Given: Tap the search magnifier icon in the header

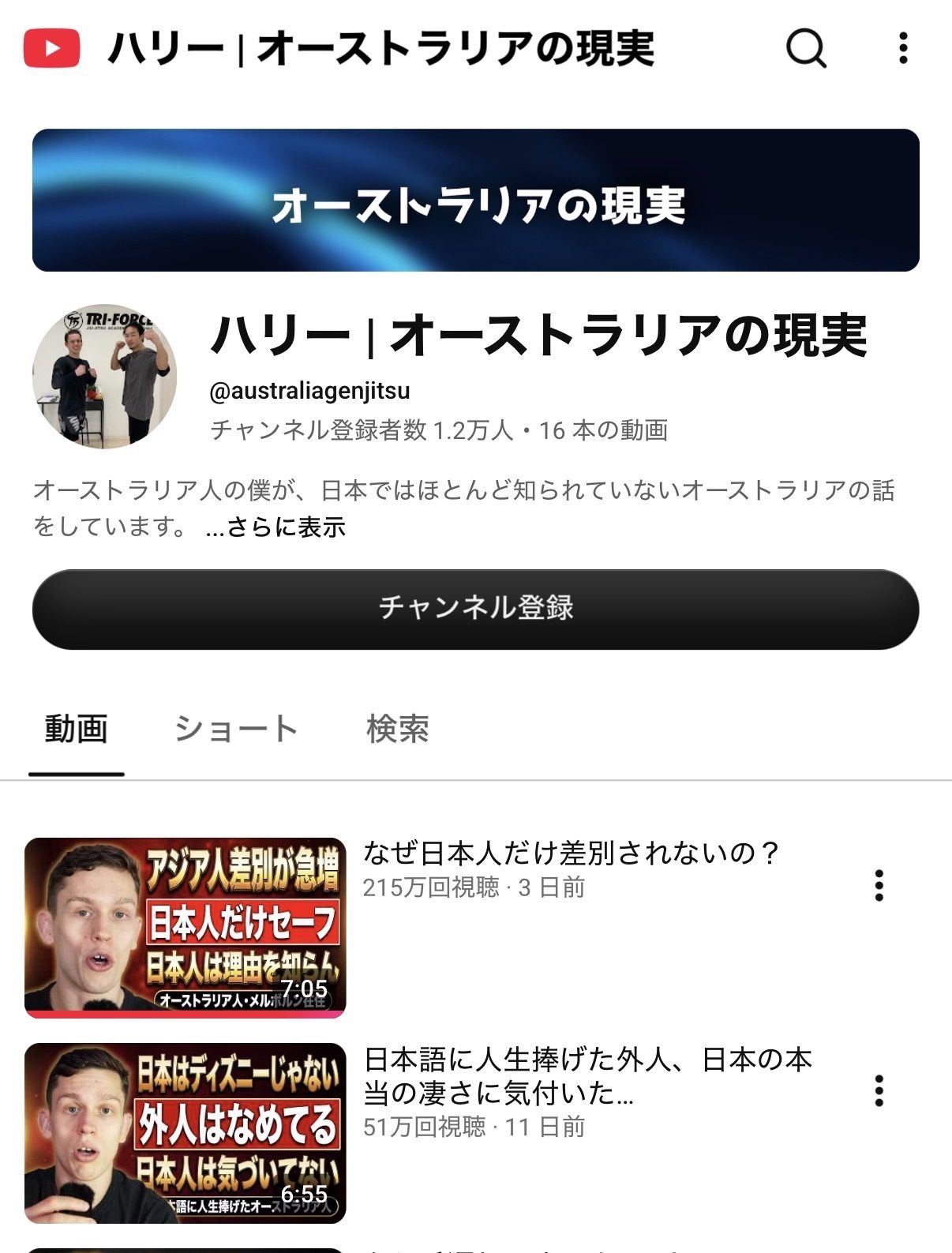Looking at the screenshot, I should point(806,48).
